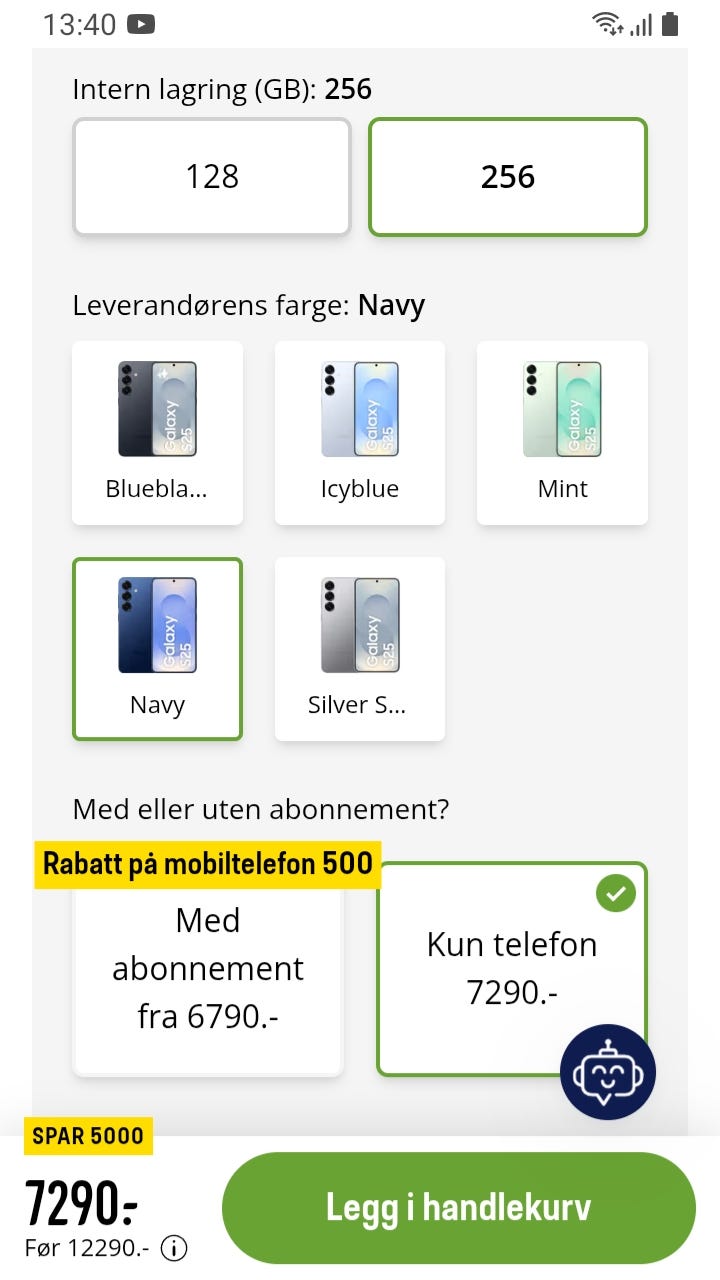Image resolution: width=720 pixels, height=1280 pixels.
Task: Tap the Navy phone image thumbnail
Action: pyautogui.click(x=157, y=625)
